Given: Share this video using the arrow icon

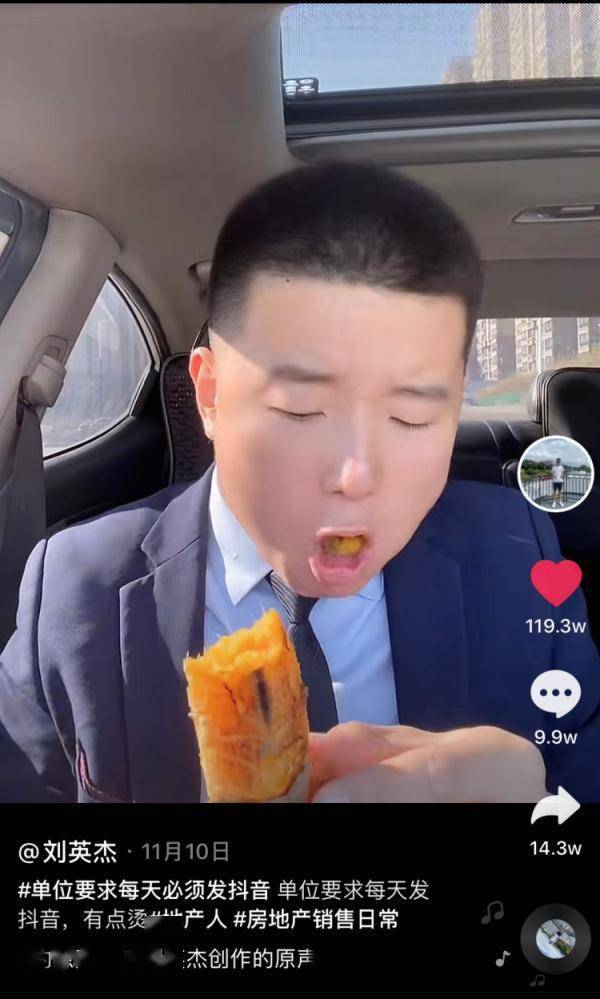Looking at the screenshot, I should (x=555, y=807).
